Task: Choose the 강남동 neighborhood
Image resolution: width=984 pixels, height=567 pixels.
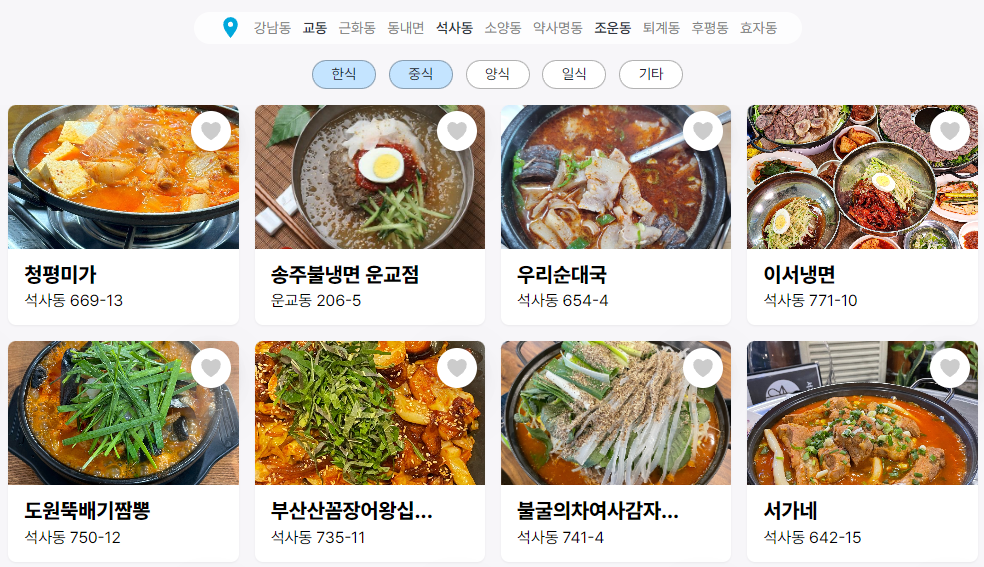Action: [272, 28]
